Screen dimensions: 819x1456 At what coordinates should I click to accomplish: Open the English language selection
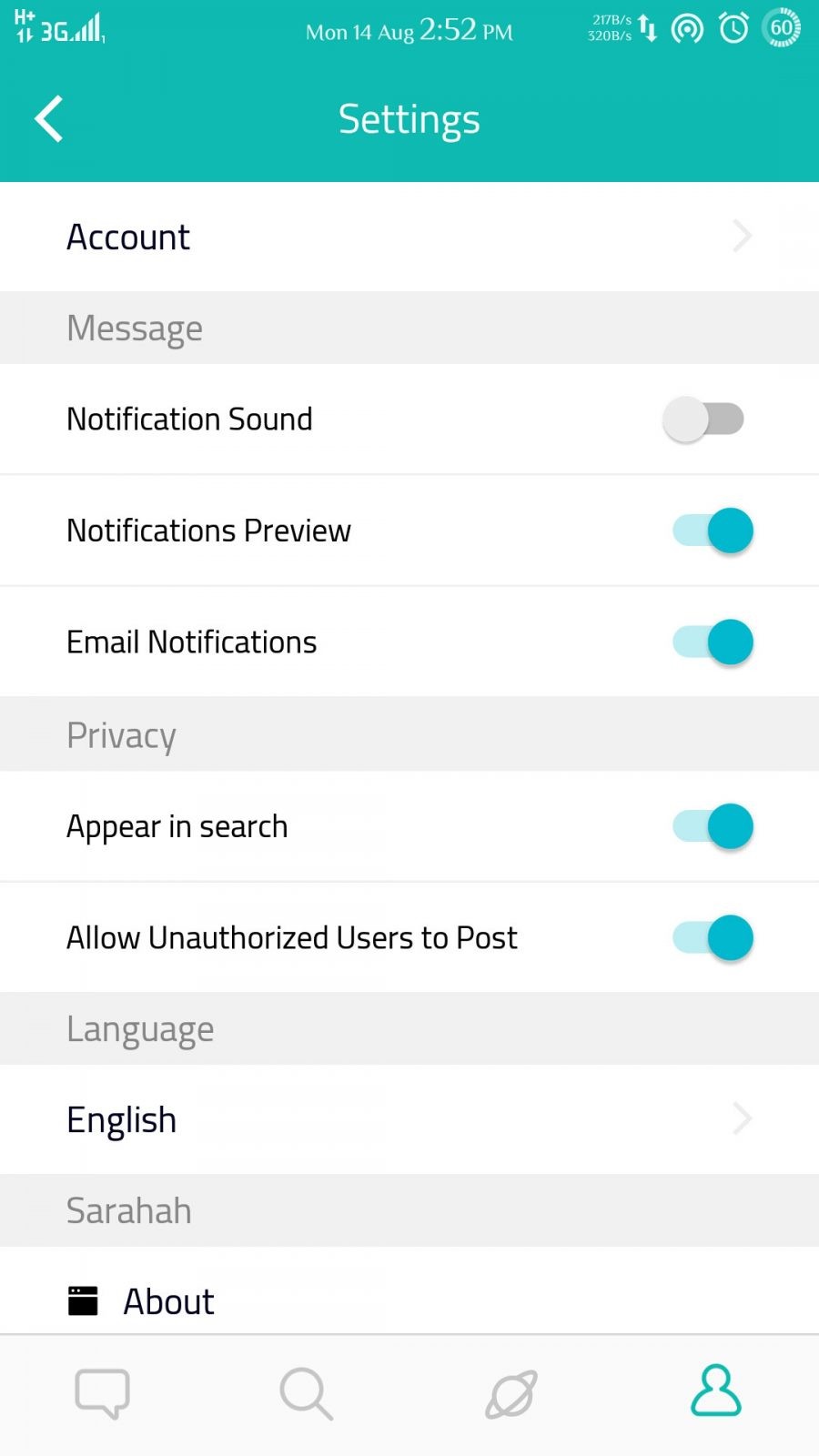[x=409, y=1119]
